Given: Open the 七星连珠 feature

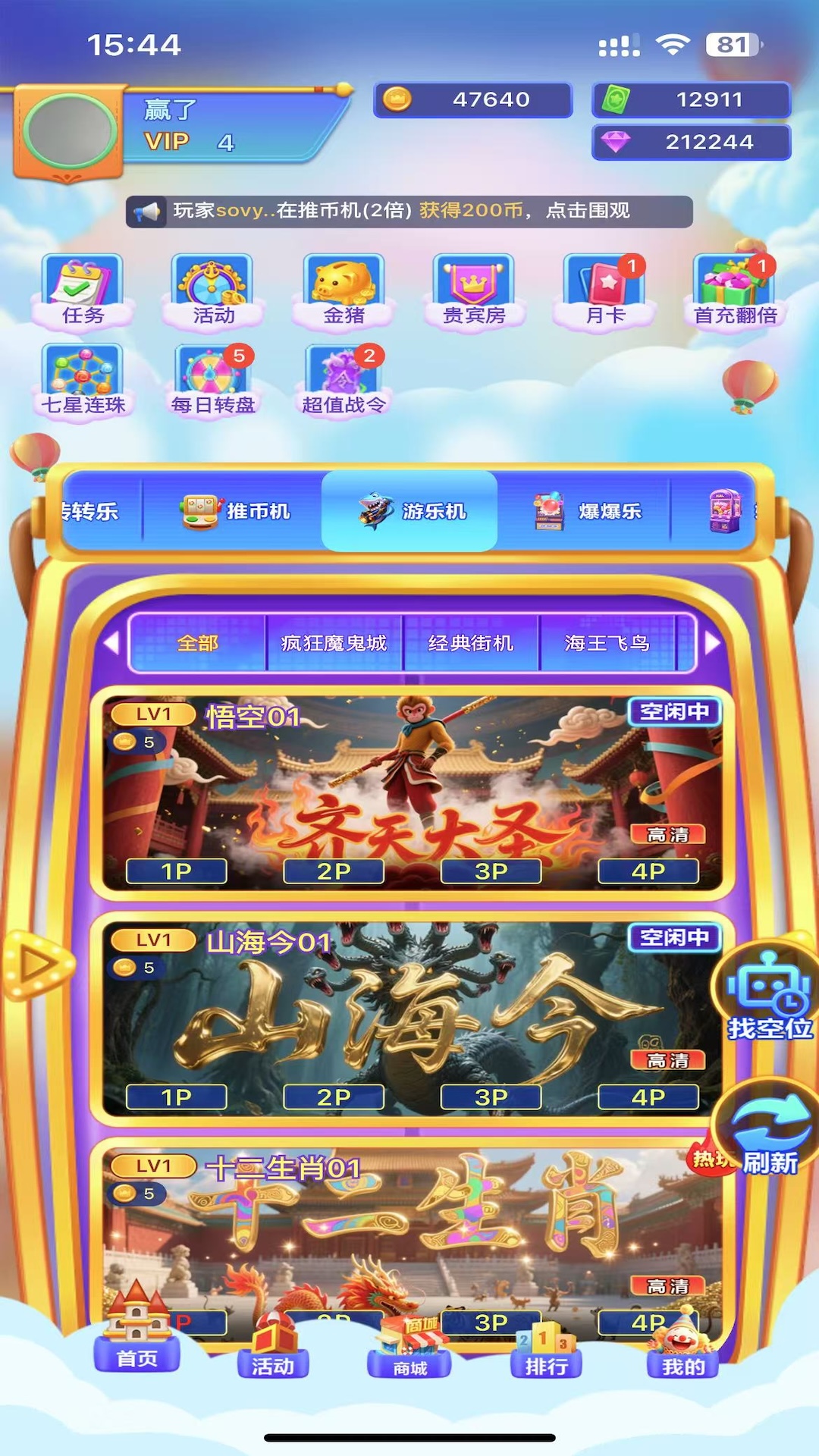Looking at the screenshot, I should pyautogui.click(x=82, y=380).
